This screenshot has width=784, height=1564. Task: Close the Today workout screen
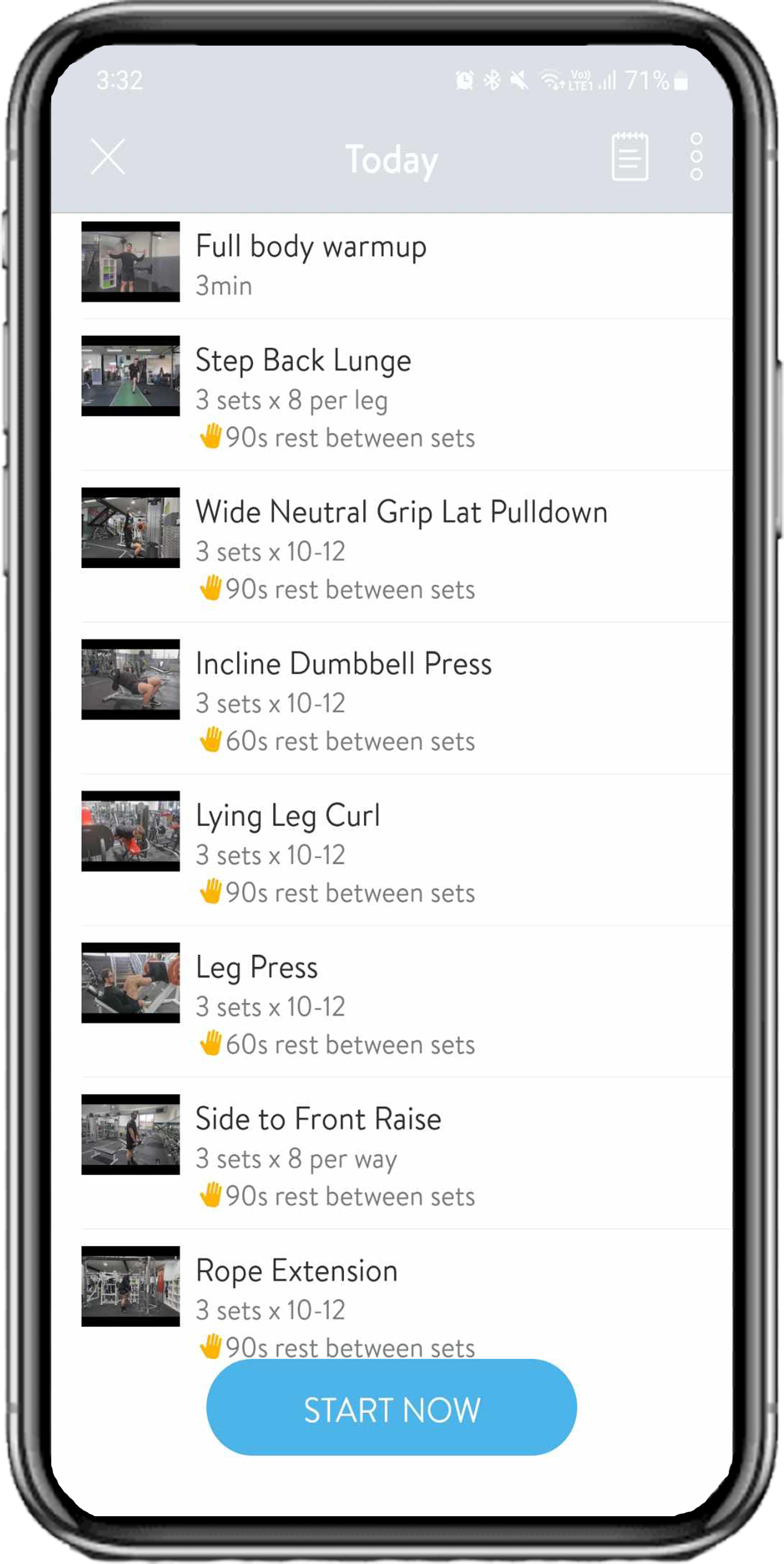click(108, 157)
